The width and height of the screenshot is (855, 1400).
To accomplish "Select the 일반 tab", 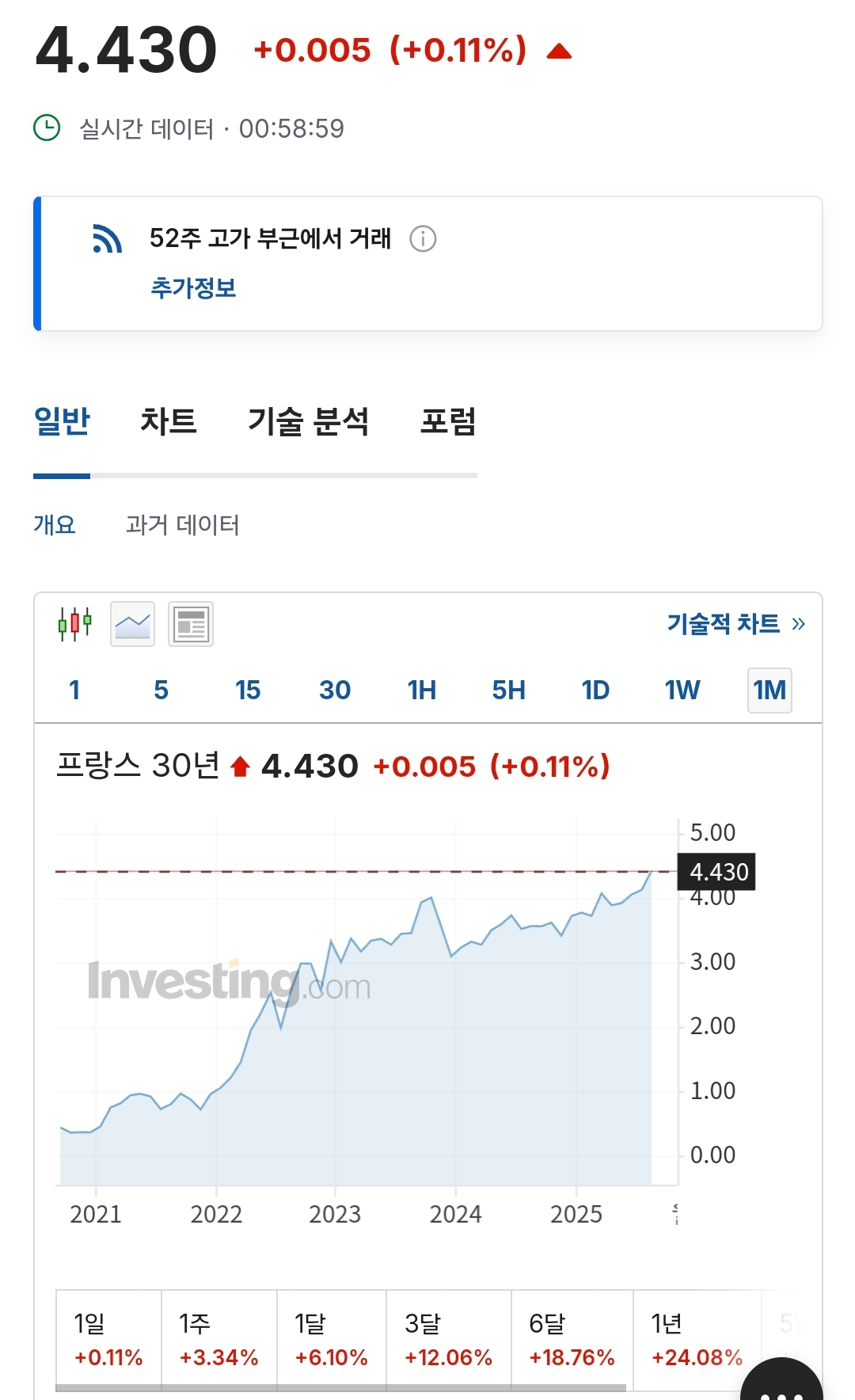I will (62, 420).
